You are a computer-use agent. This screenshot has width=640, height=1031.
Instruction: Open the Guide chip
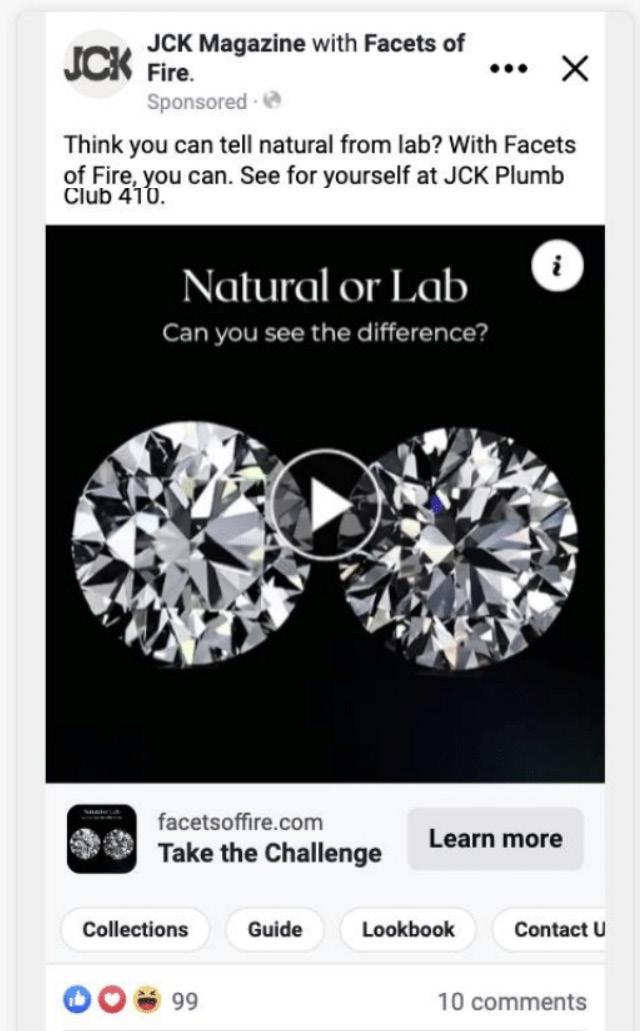[x=275, y=929]
